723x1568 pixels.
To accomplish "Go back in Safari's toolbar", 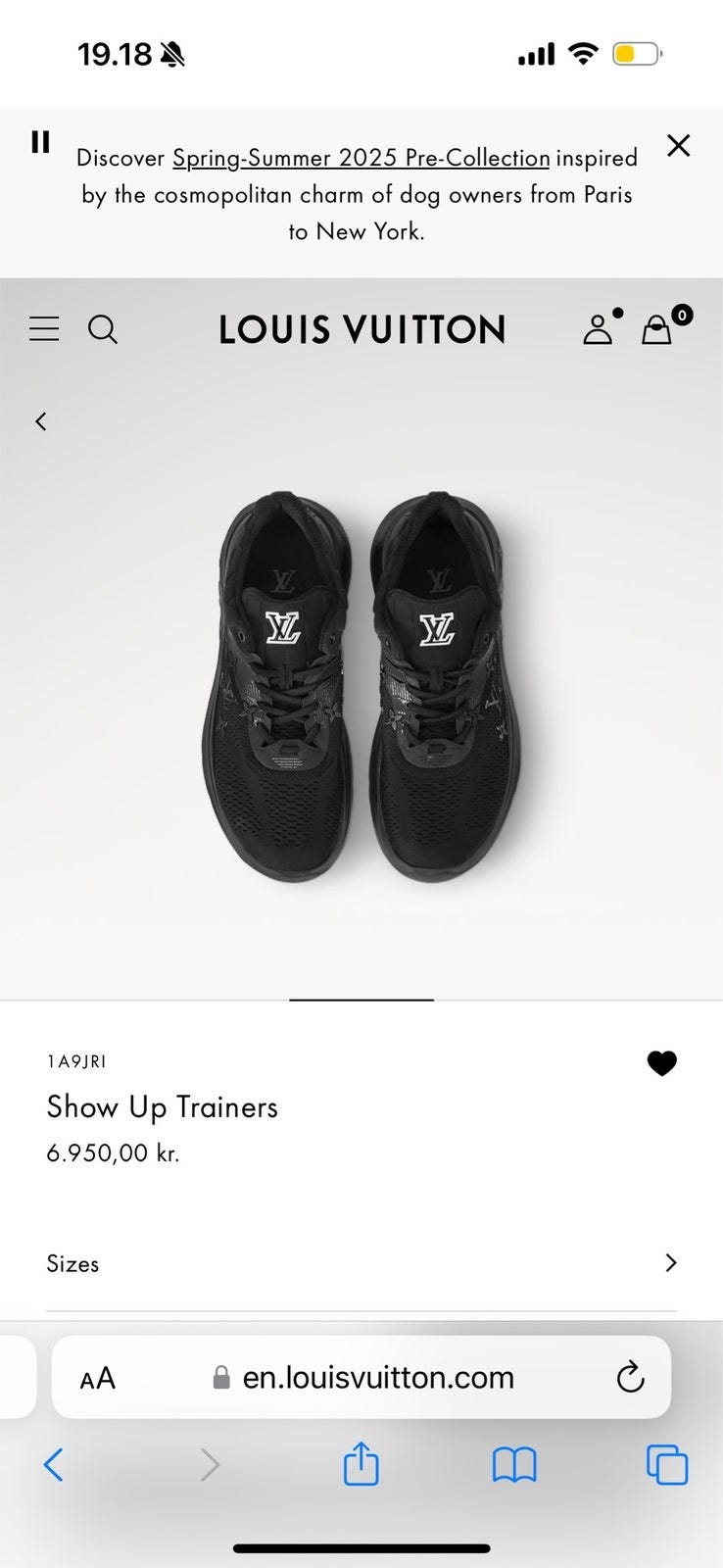I will (x=54, y=1465).
